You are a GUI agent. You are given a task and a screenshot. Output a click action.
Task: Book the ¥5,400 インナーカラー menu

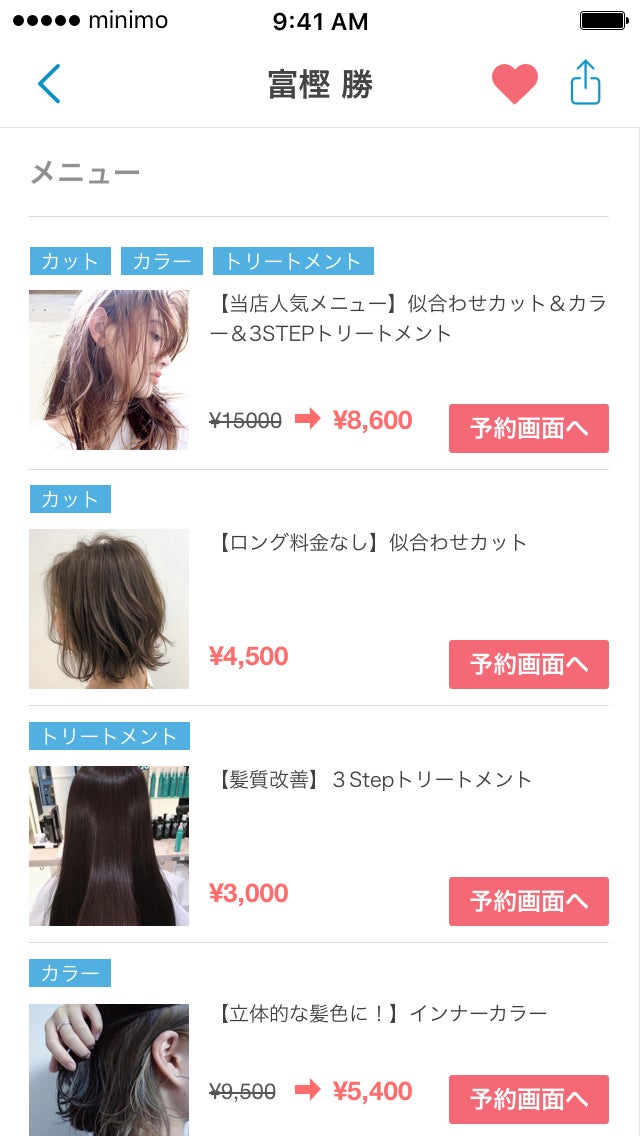click(x=528, y=1099)
